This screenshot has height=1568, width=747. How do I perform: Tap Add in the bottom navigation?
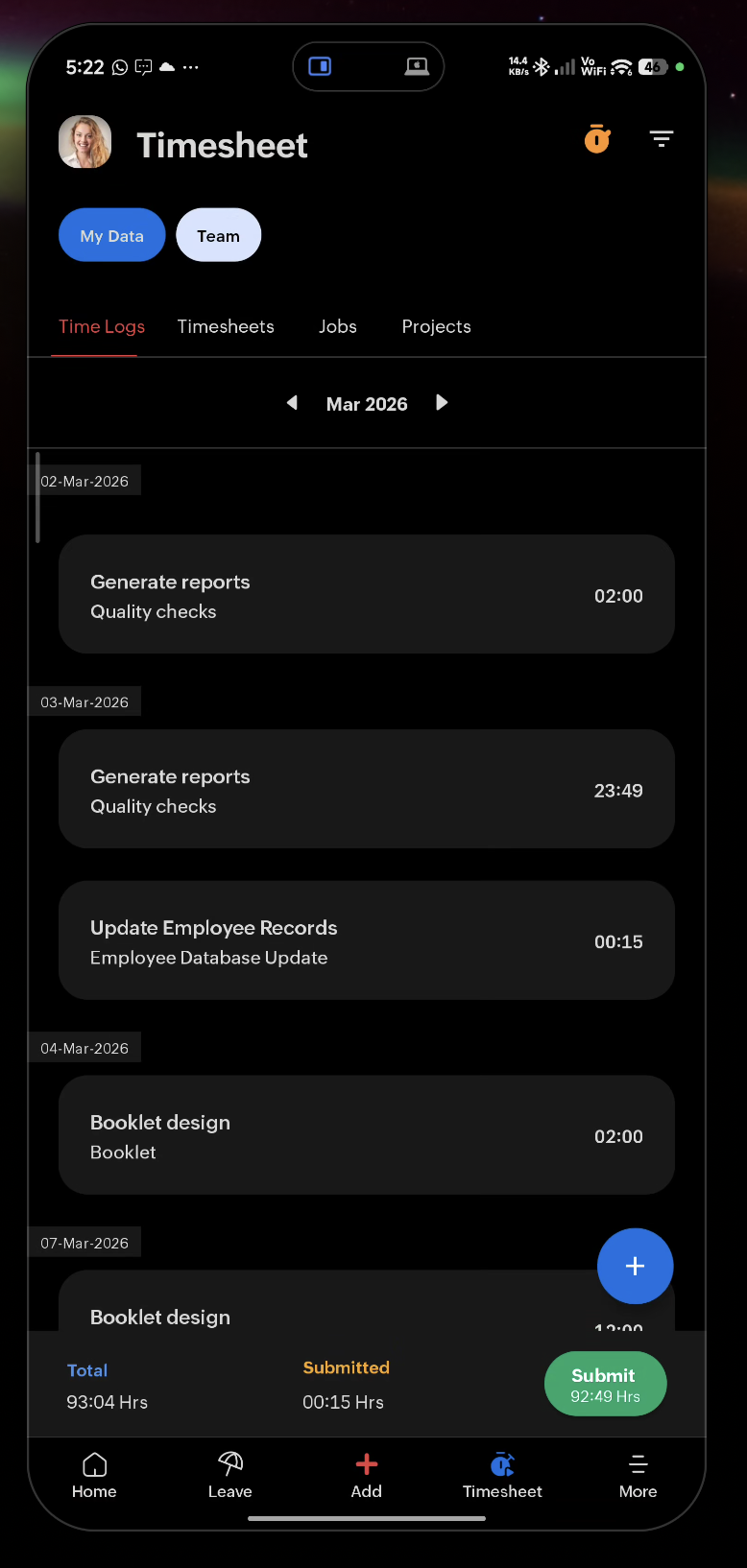[366, 1475]
